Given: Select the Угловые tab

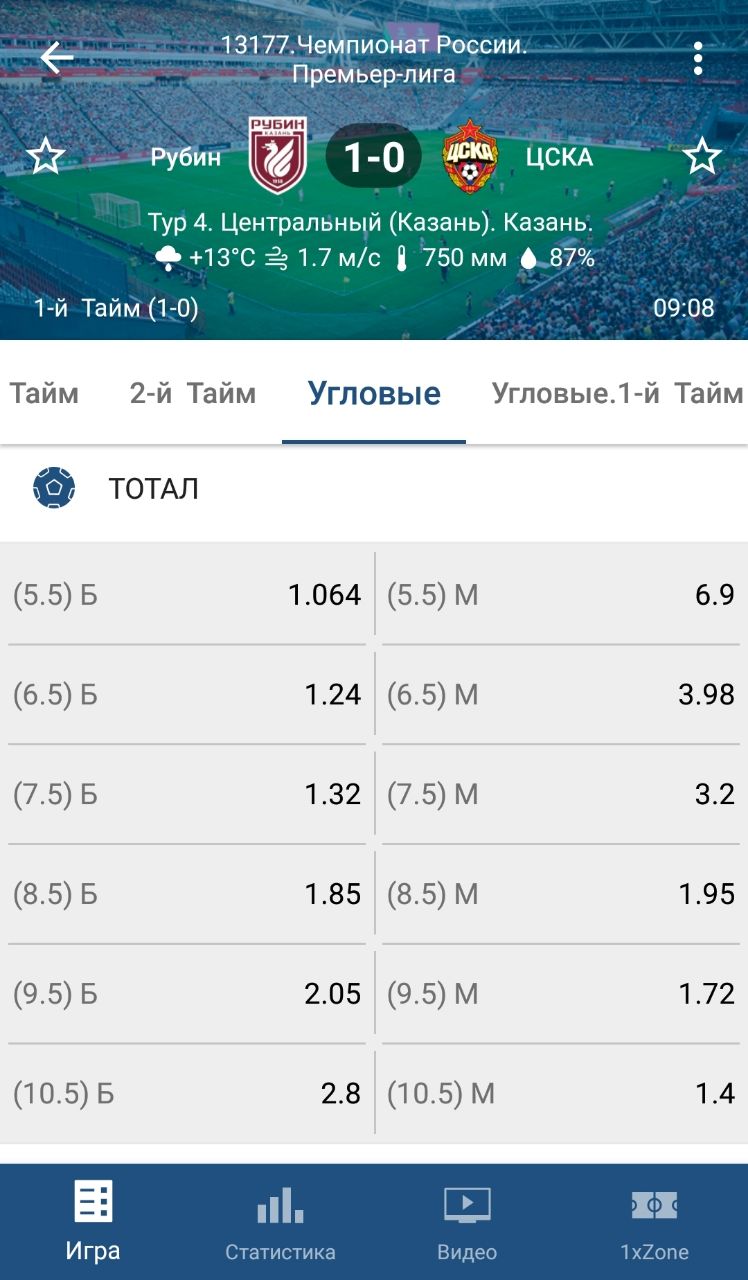Looking at the screenshot, I should tap(374, 394).
